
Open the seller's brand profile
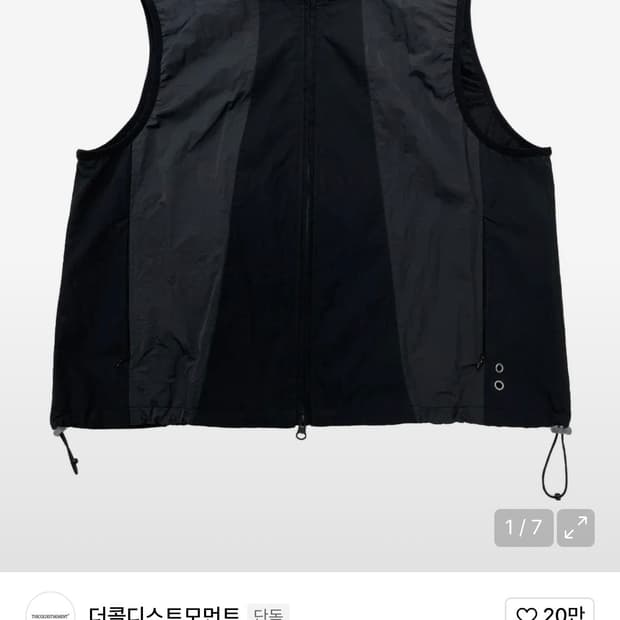coord(50,608)
